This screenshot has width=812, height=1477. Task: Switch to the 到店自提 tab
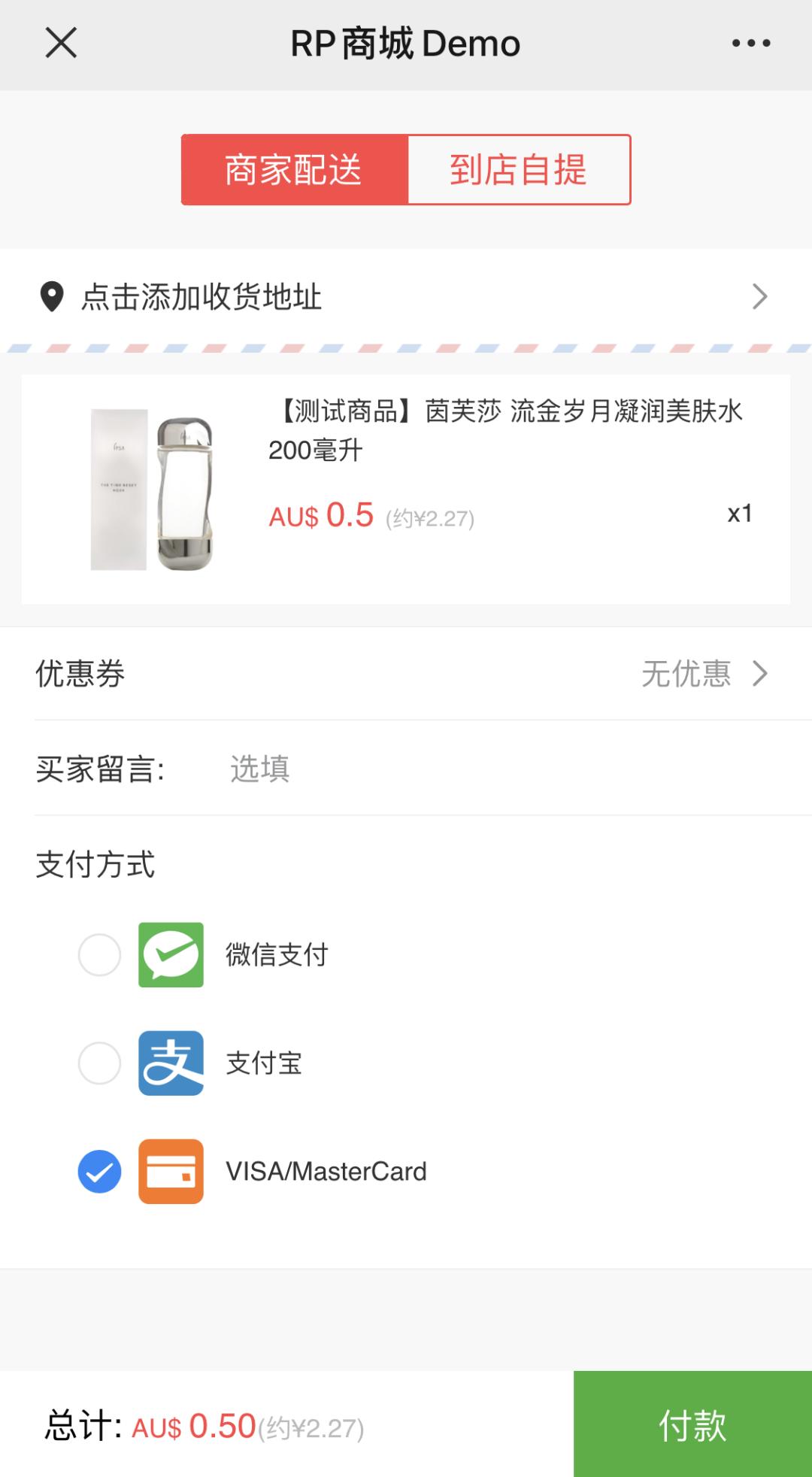tap(519, 169)
